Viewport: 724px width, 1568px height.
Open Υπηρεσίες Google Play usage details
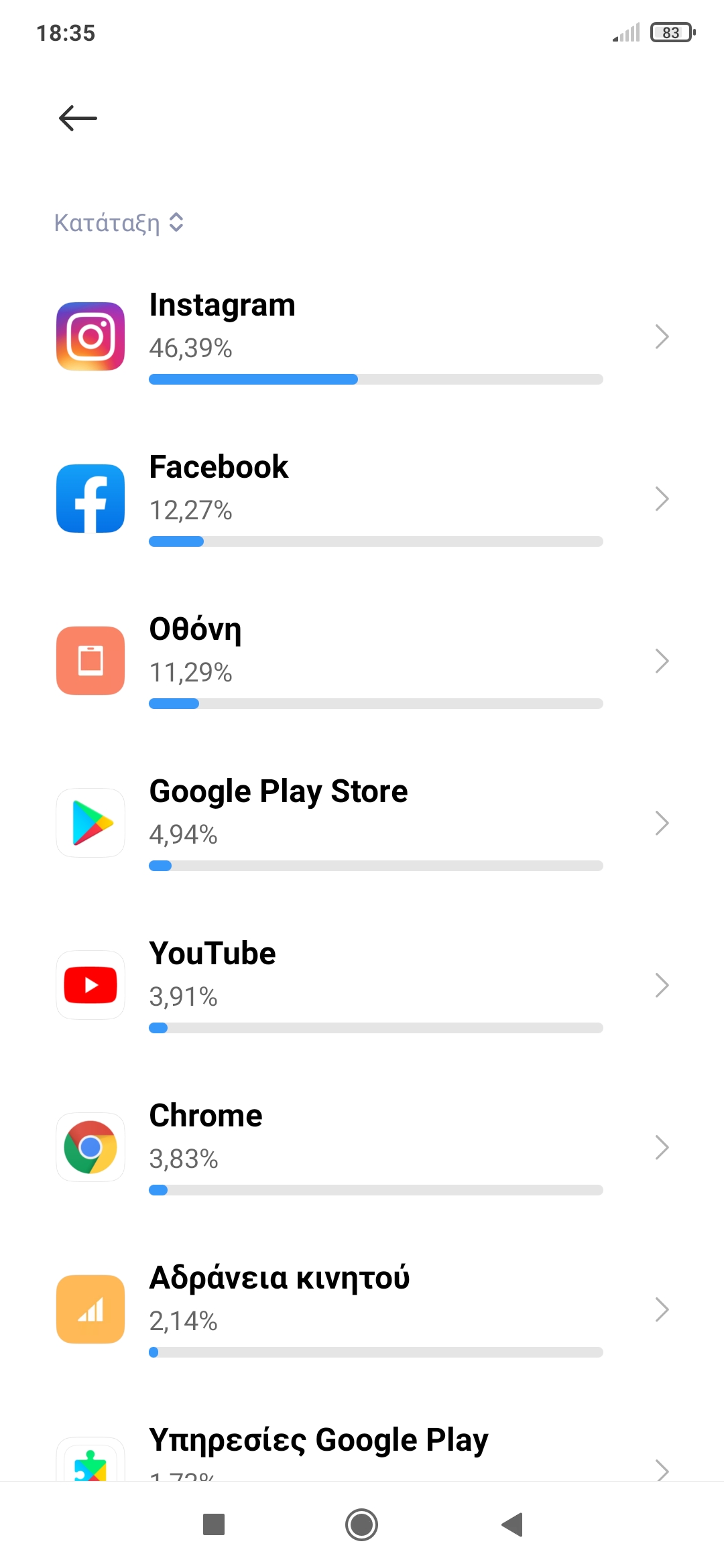point(362,1447)
